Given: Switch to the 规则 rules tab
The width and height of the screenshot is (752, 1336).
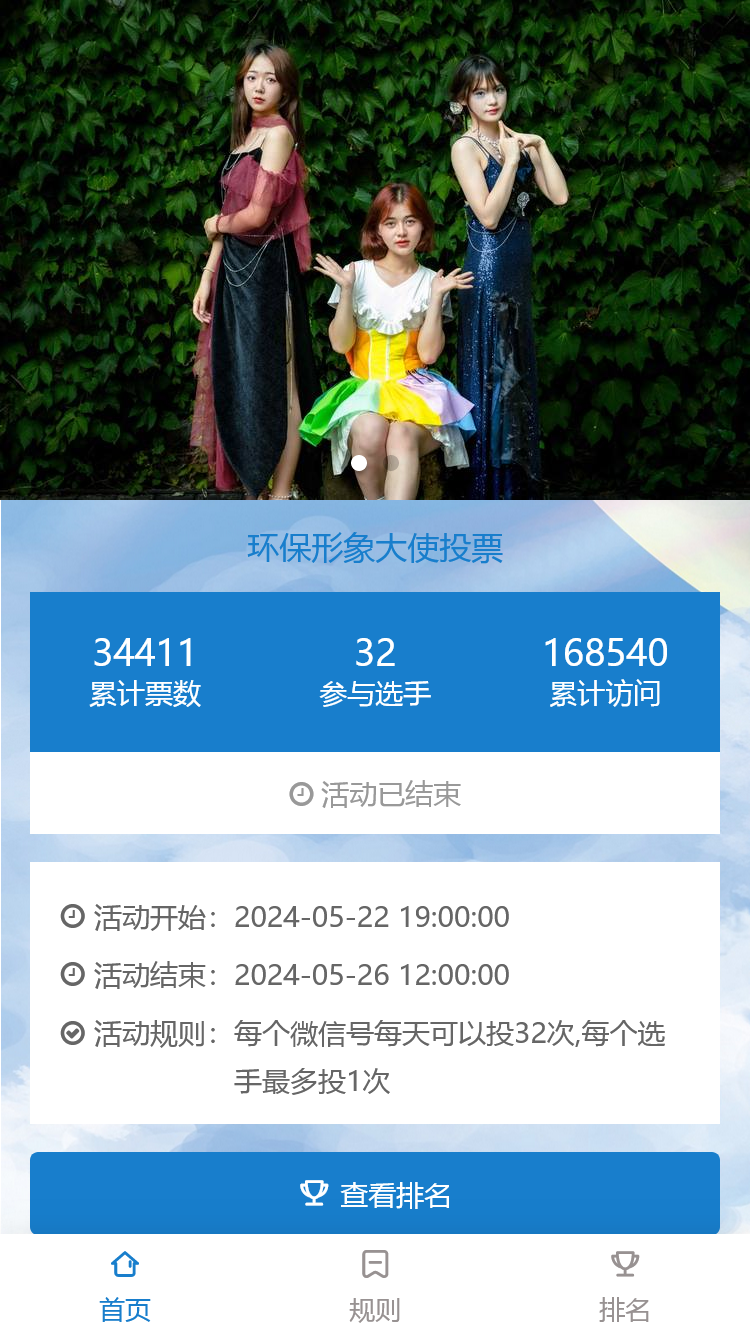Looking at the screenshot, I should 375,1285.
